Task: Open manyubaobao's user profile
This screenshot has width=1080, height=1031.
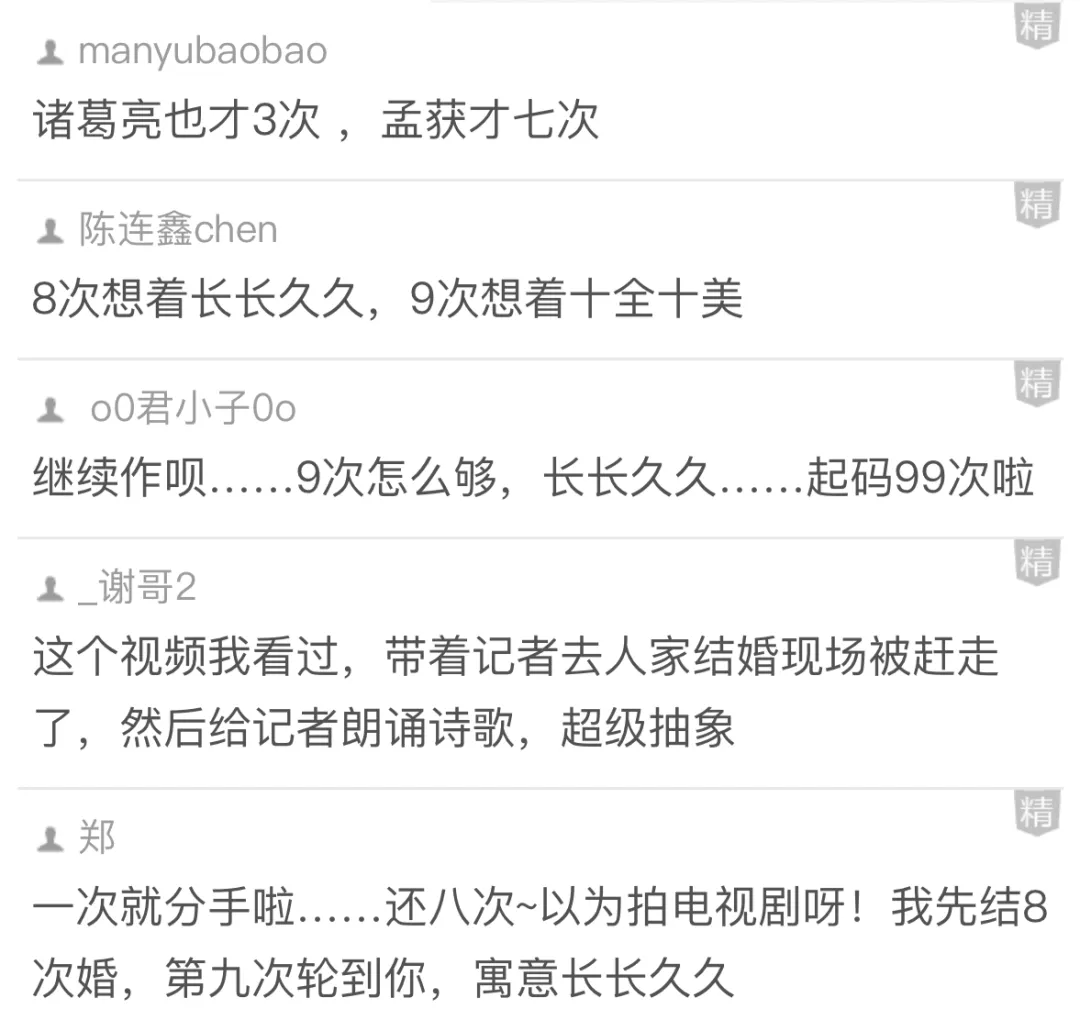Action: pyautogui.click(x=202, y=52)
